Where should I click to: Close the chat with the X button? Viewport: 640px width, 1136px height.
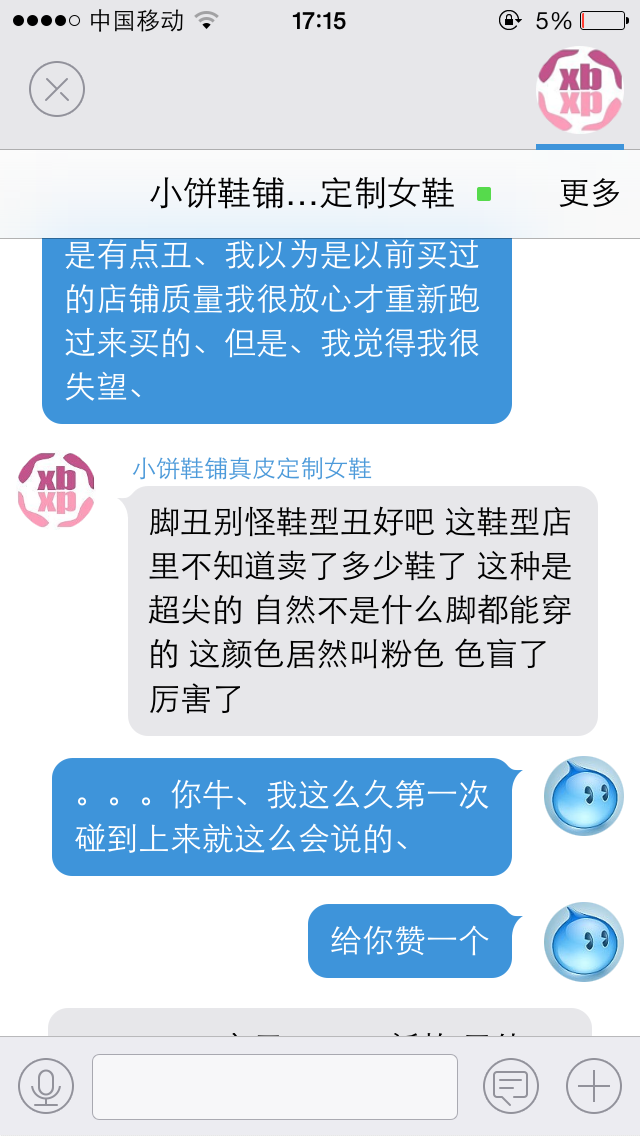pyautogui.click(x=57, y=90)
